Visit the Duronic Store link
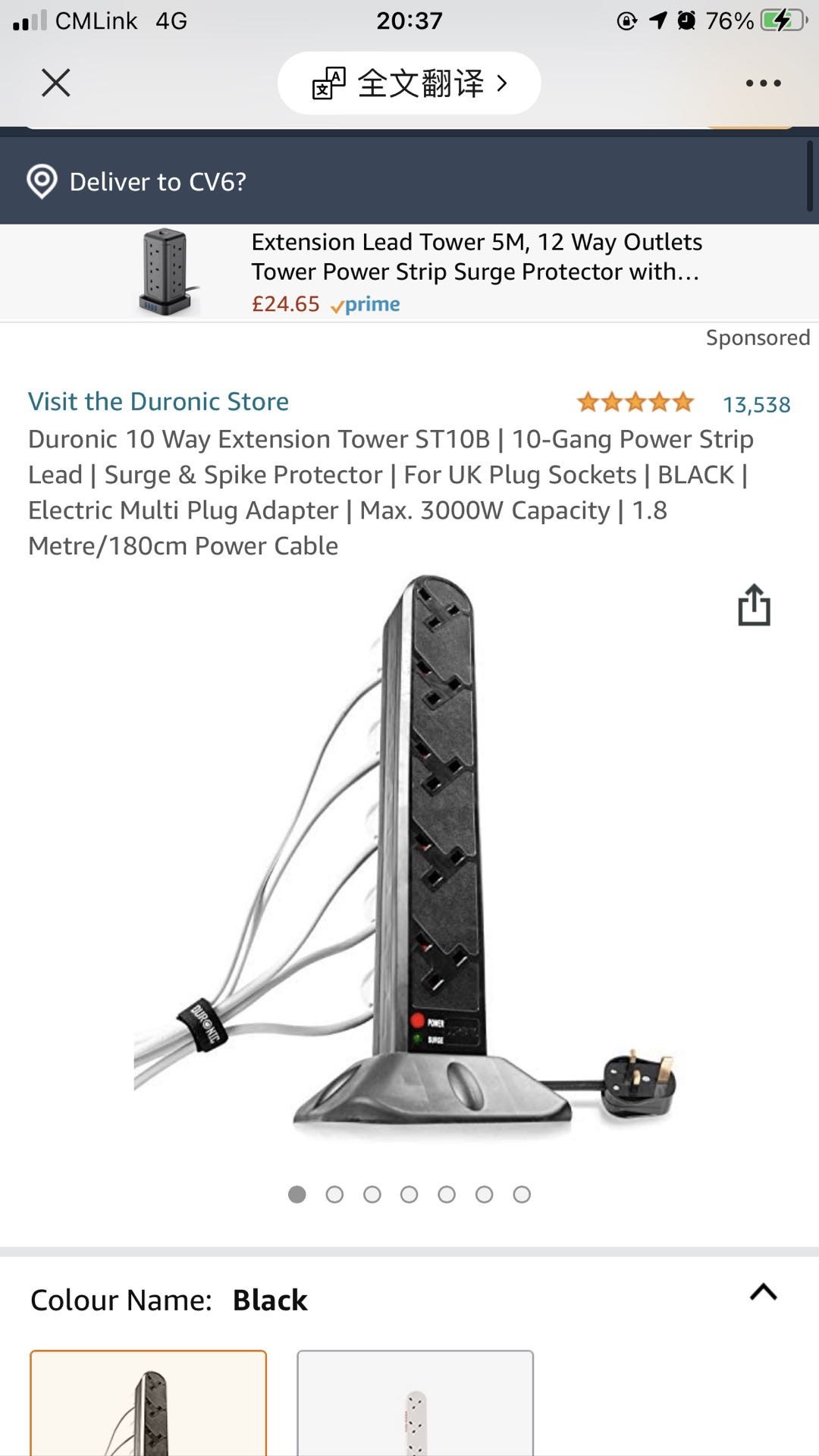 158,402
